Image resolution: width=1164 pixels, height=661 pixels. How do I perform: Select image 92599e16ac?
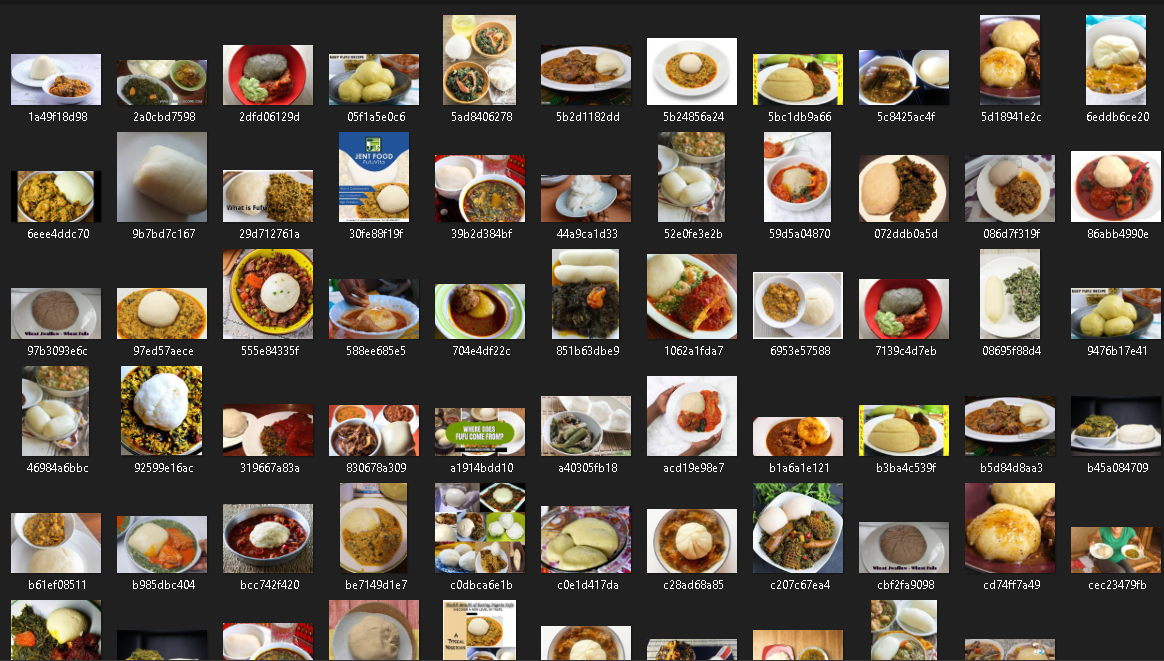[162, 411]
